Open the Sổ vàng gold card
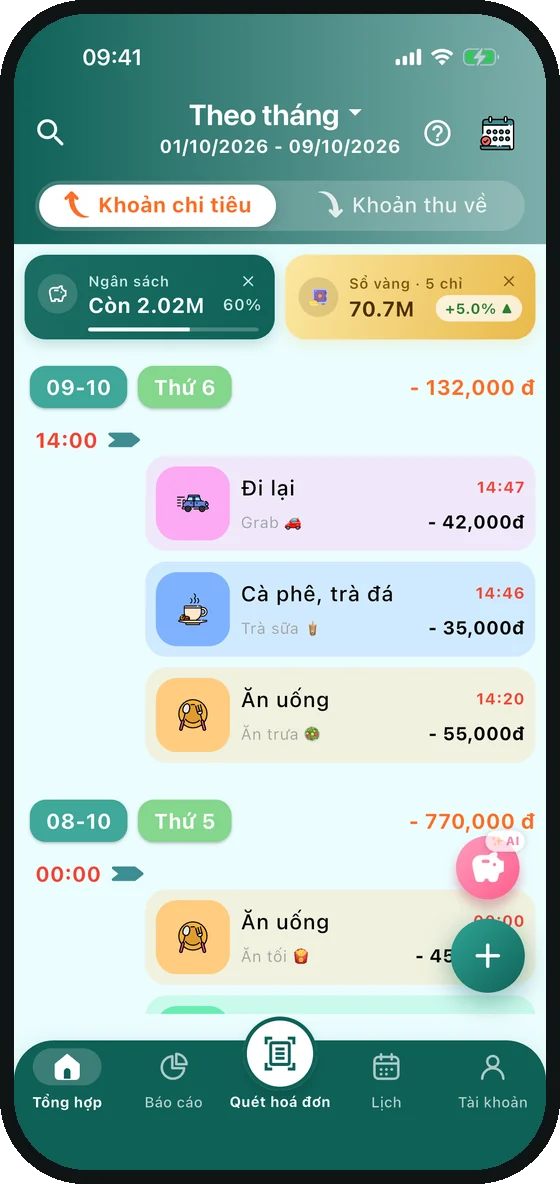The width and height of the screenshot is (560, 1184). click(x=410, y=297)
